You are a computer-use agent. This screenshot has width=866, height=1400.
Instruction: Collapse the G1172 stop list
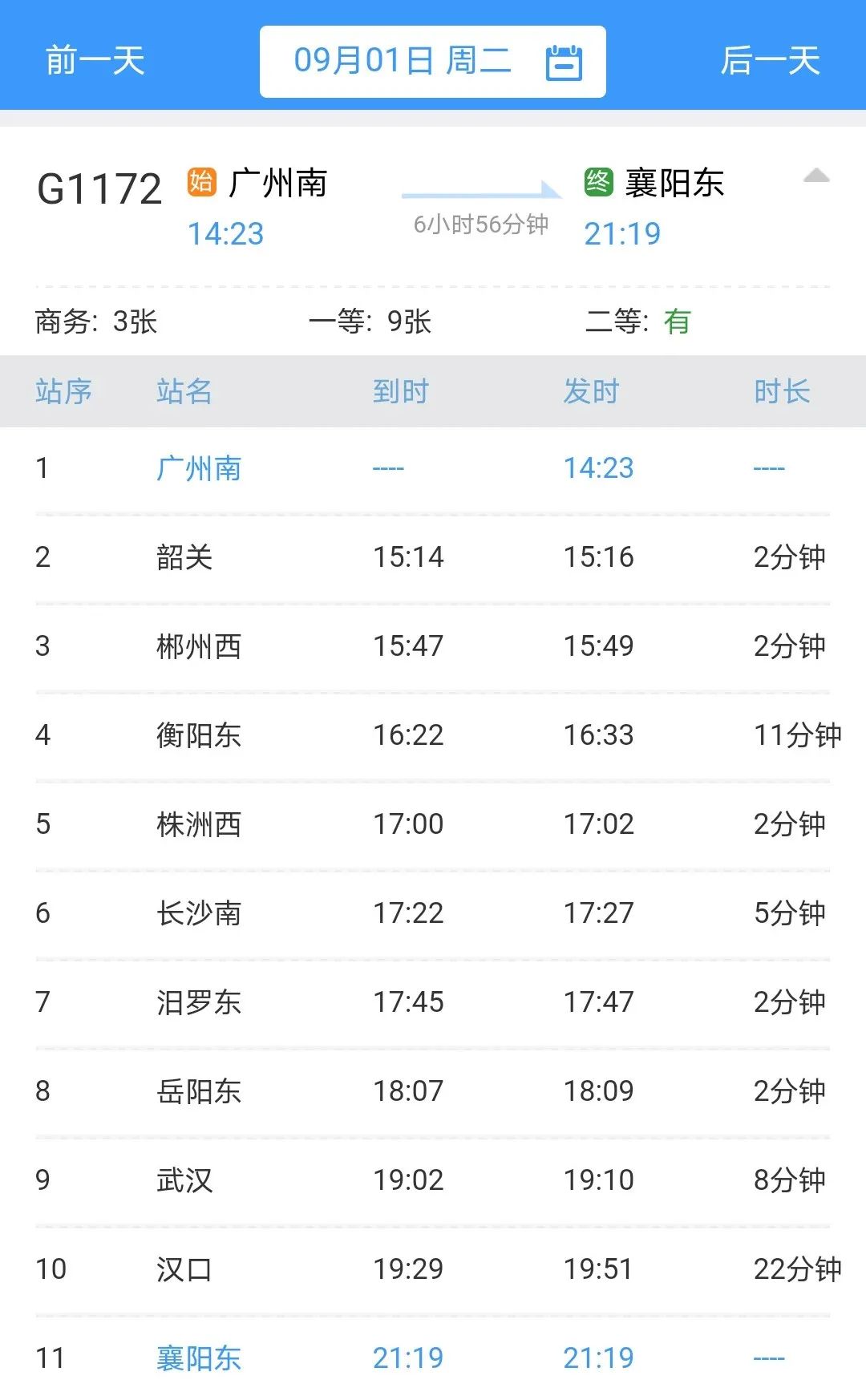(x=815, y=176)
